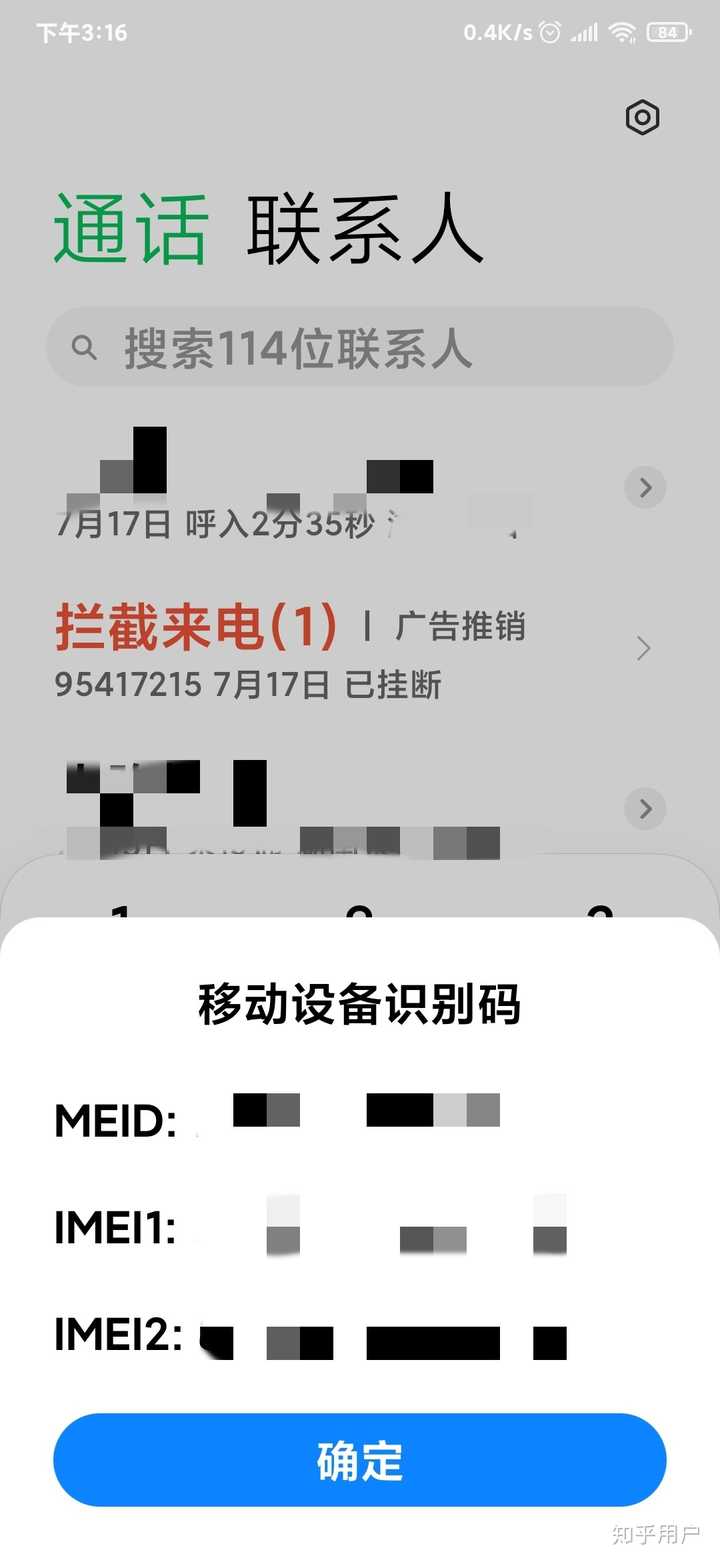Viewport: 720px width, 1560px height.
Task: Select the 通话 tab
Action: pos(131,230)
